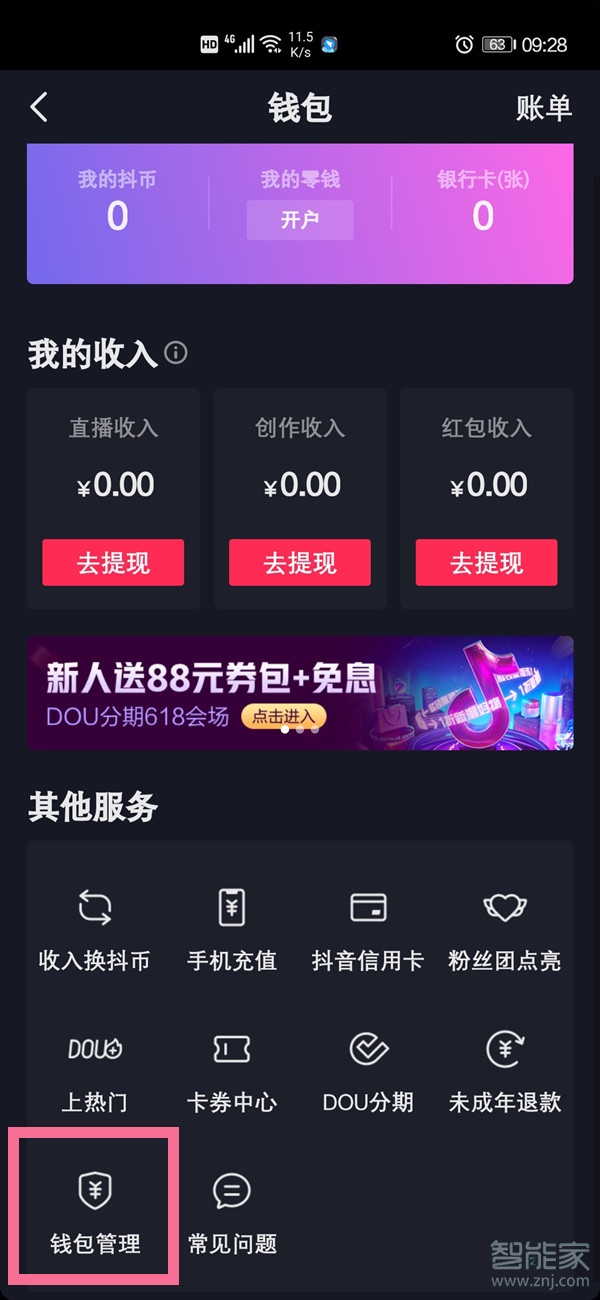The image size is (600, 1300).
Task: Tap 去提现 under 直播收入
Action: click(x=113, y=562)
